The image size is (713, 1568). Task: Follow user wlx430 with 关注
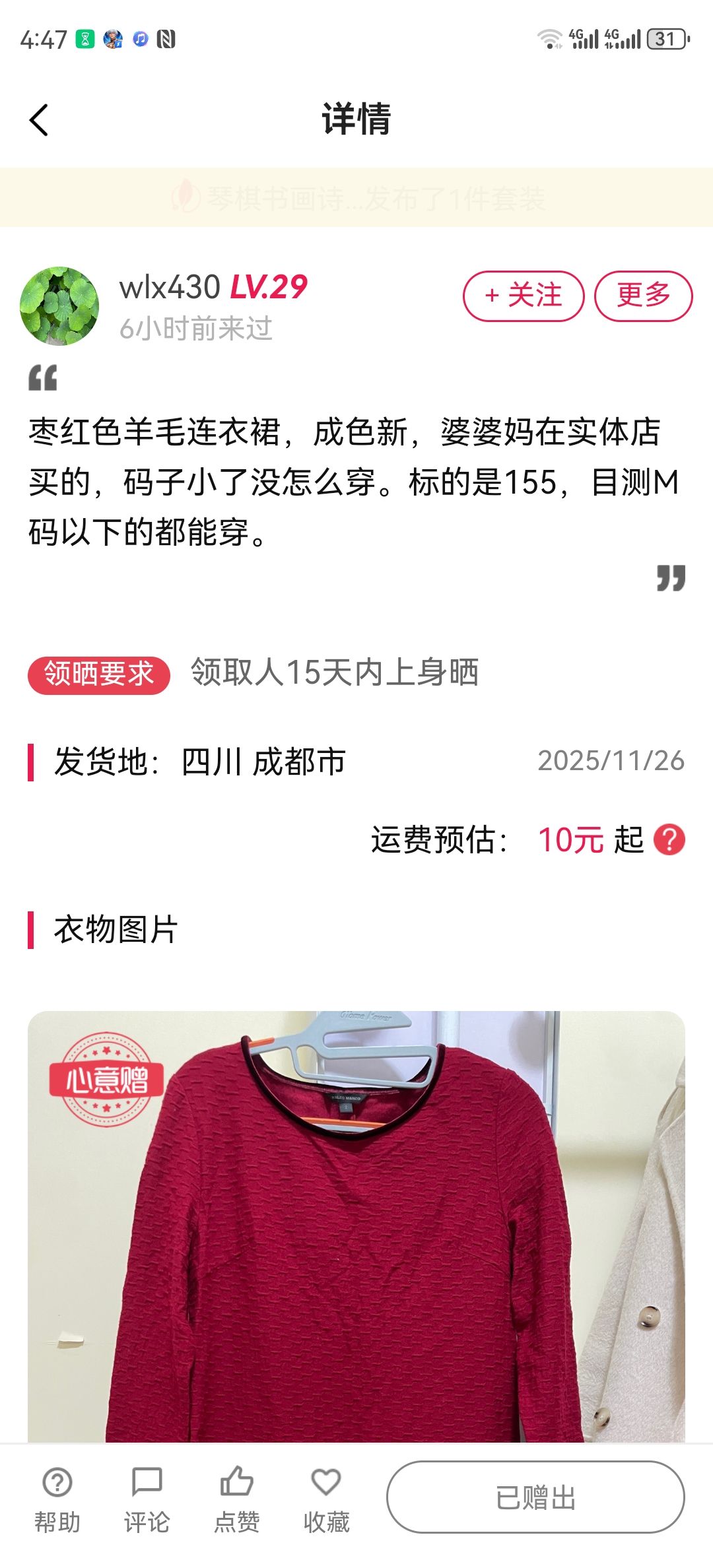pyautogui.click(x=524, y=296)
